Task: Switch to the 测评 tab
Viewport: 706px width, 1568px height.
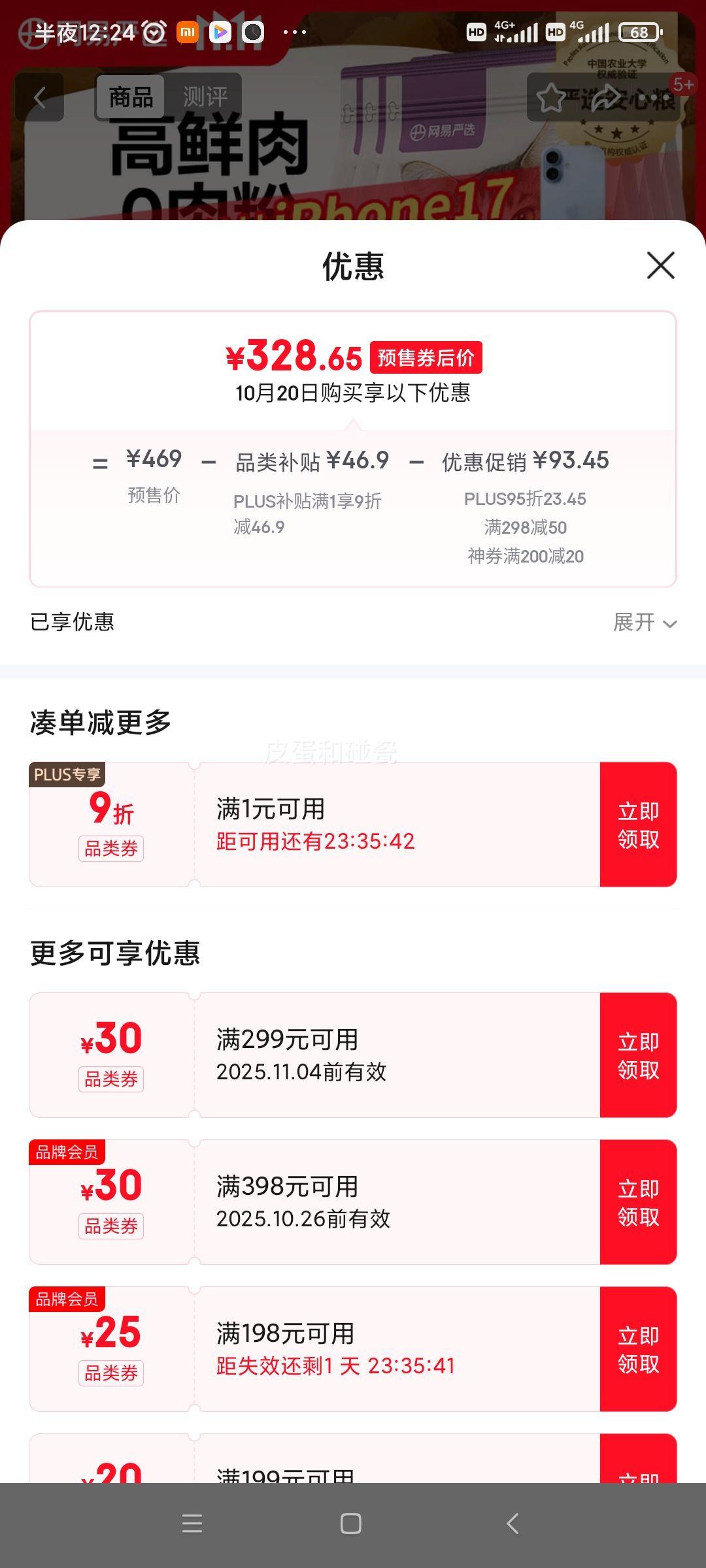Action: pos(205,97)
